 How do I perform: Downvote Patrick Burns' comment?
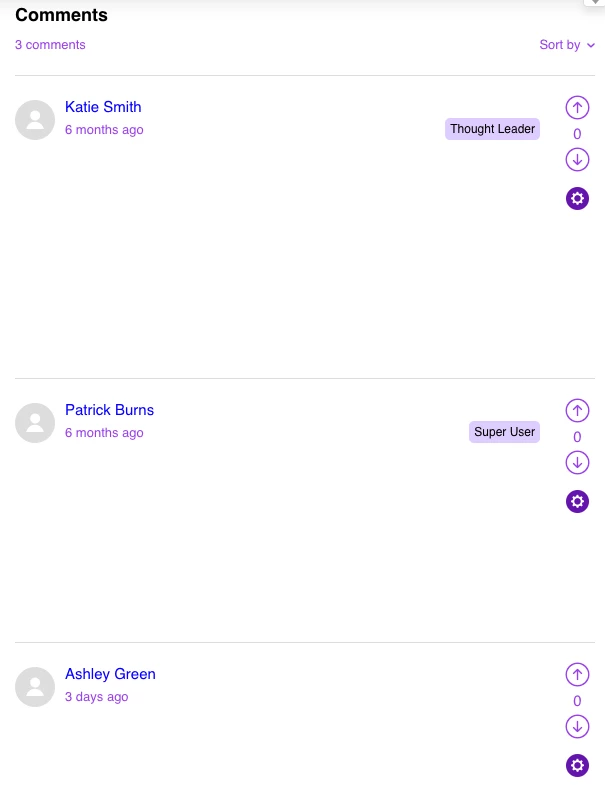(577, 463)
